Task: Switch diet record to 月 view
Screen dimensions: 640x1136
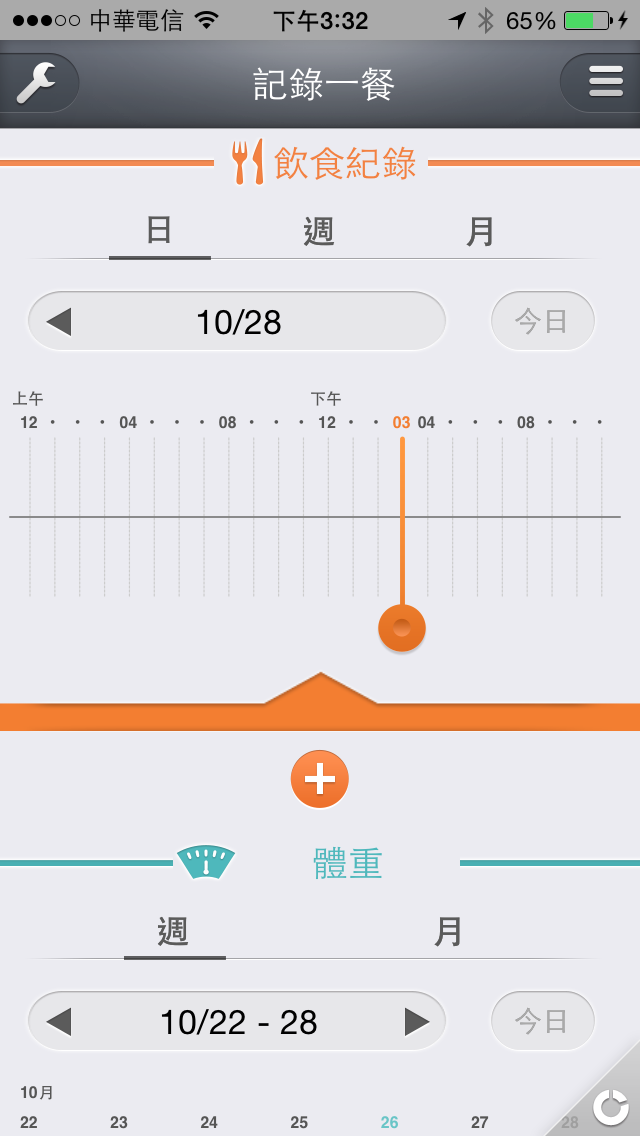Action: tap(480, 231)
